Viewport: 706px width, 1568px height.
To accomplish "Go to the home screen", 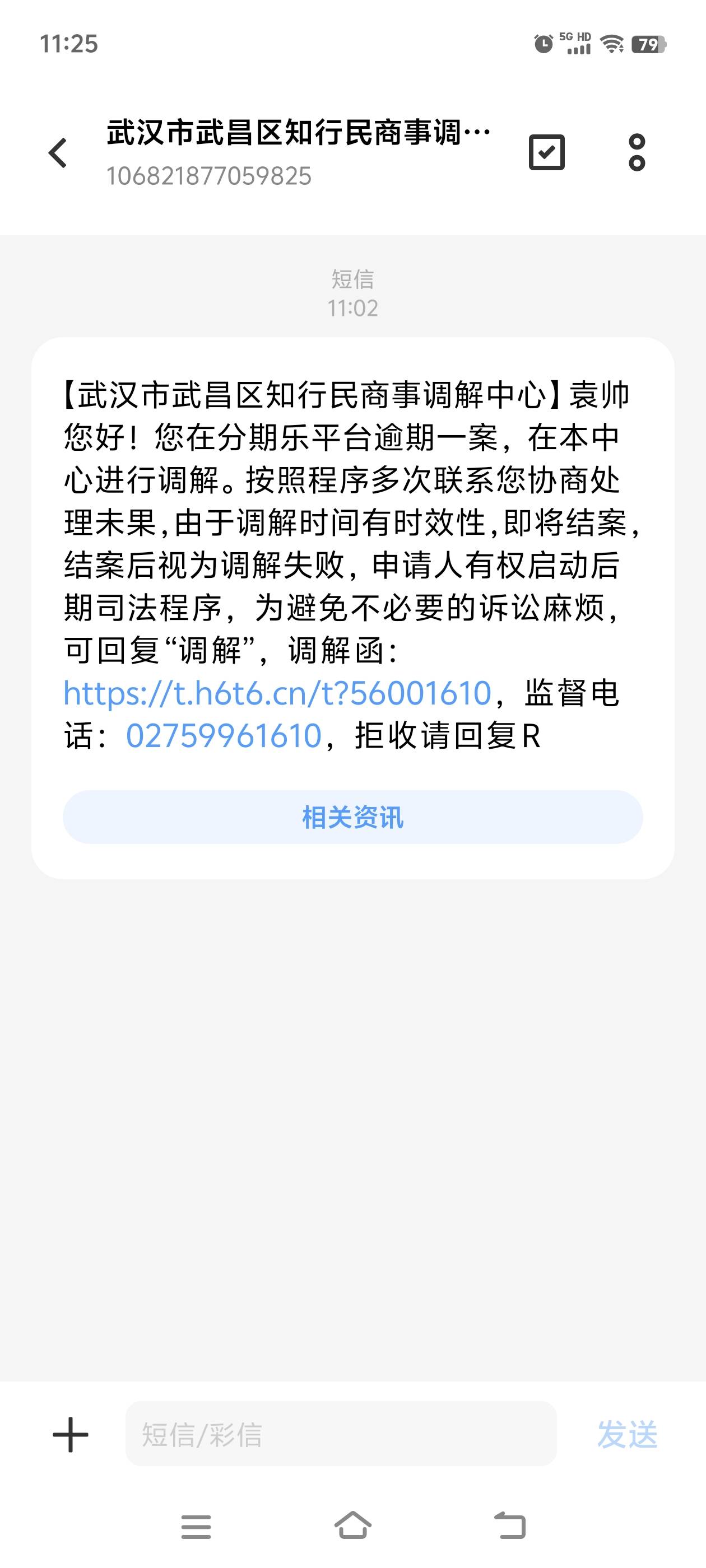I will 352,1525.
